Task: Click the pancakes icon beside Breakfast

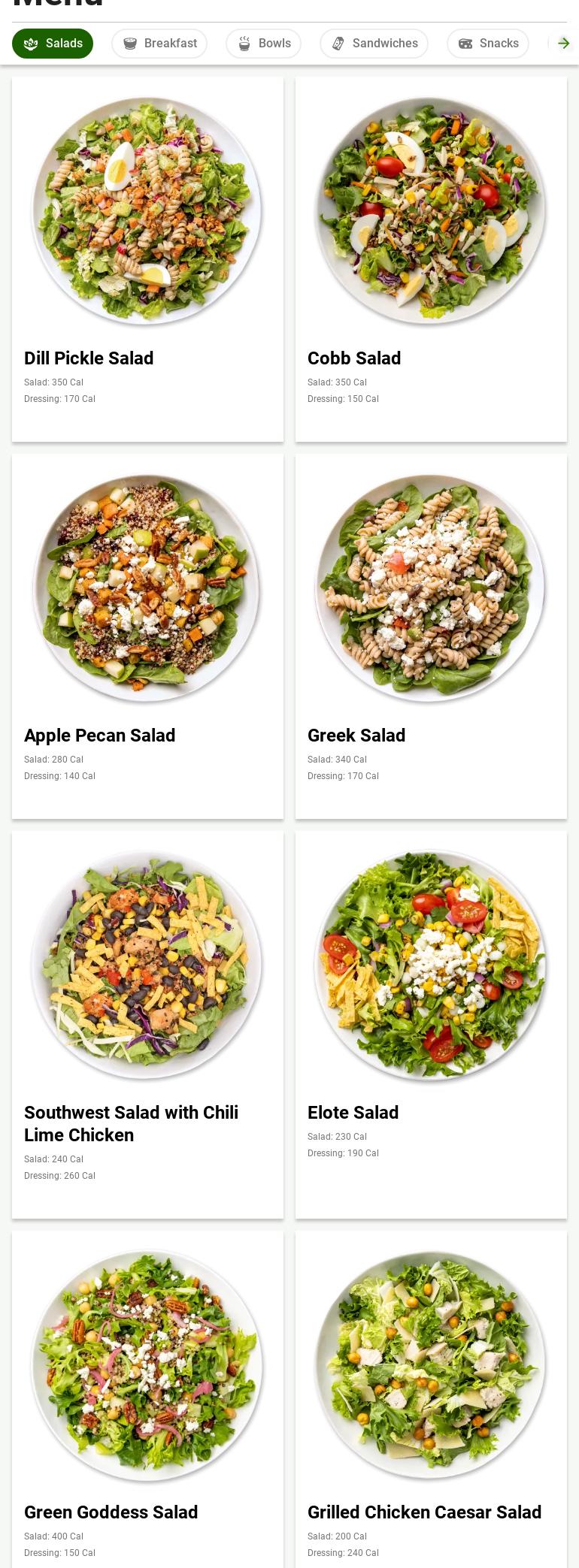Action: tap(130, 44)
